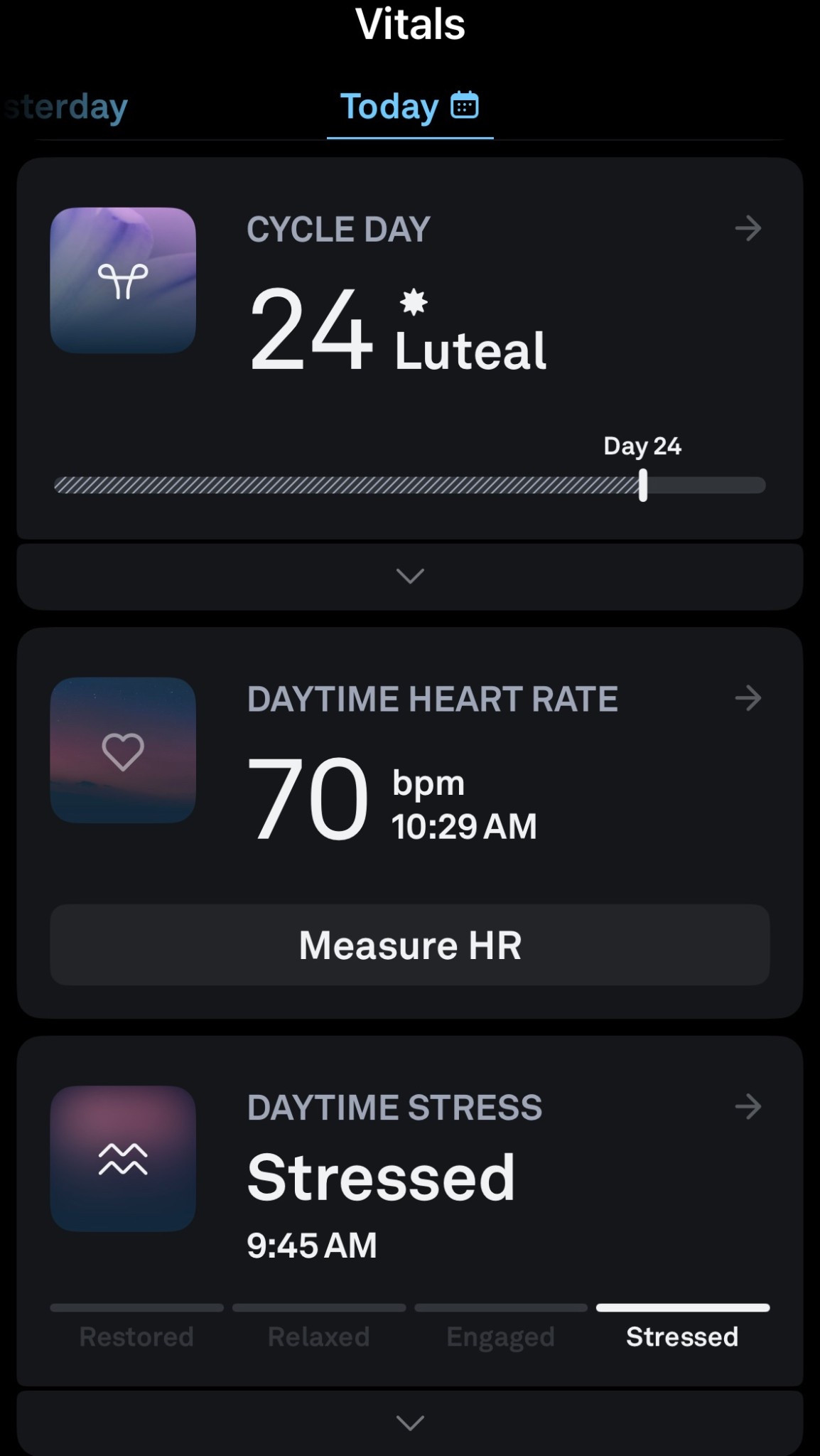
Task: Click the Day 24 marker on the cycle progress bar
Action: 642,484
